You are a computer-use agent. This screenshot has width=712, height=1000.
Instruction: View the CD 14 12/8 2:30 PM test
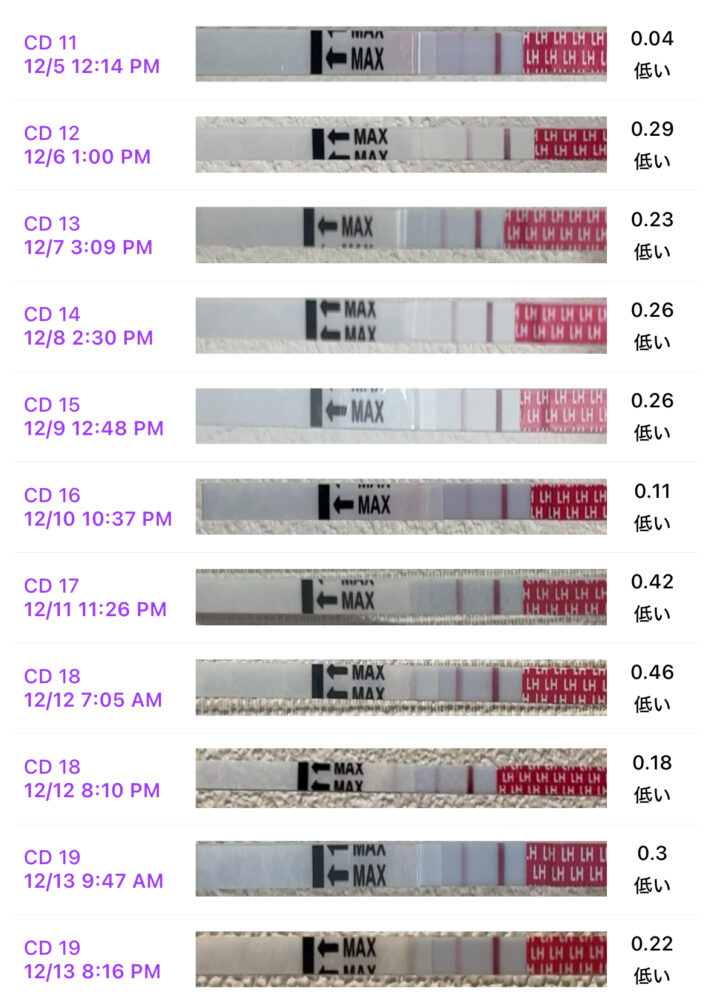click(x=88, y=326)
